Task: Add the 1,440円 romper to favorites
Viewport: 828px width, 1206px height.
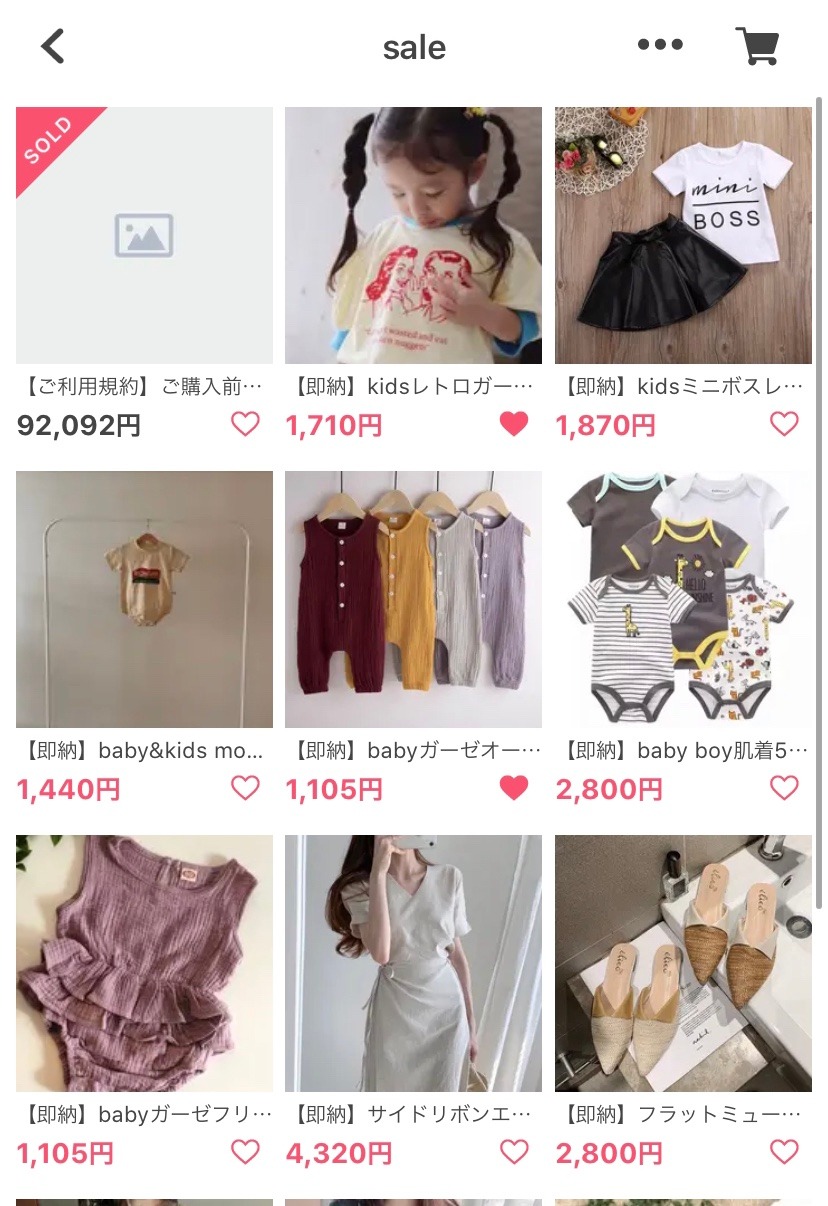Action: click(x=245, y=789)
